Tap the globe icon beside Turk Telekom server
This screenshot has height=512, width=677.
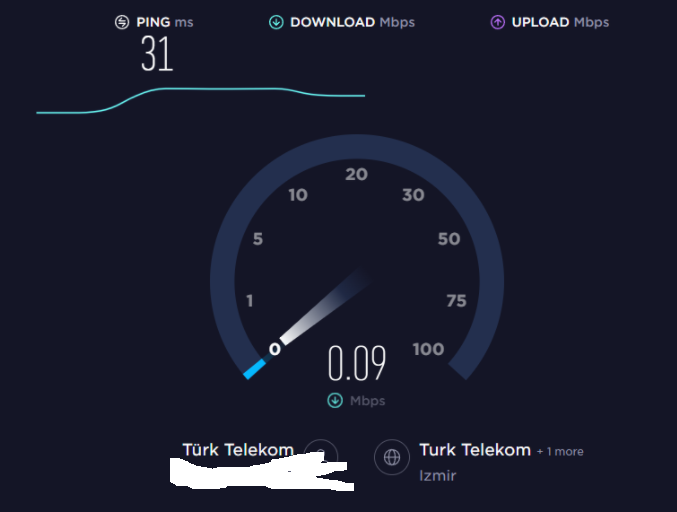point(392,458)
